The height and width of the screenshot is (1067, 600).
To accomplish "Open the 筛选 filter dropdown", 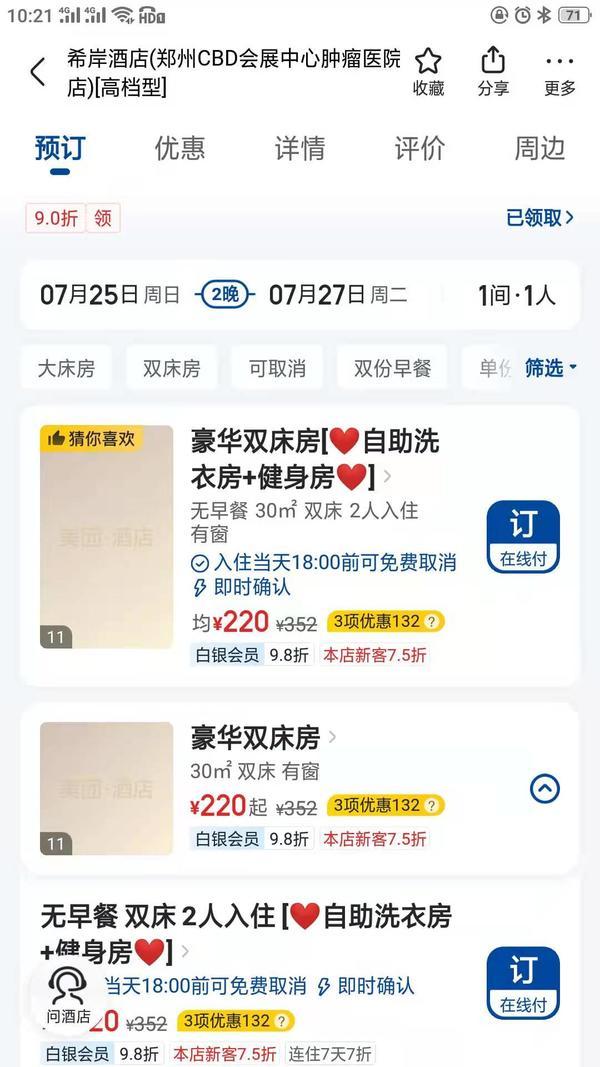I will pyautogui.click(x=551, y=368).
